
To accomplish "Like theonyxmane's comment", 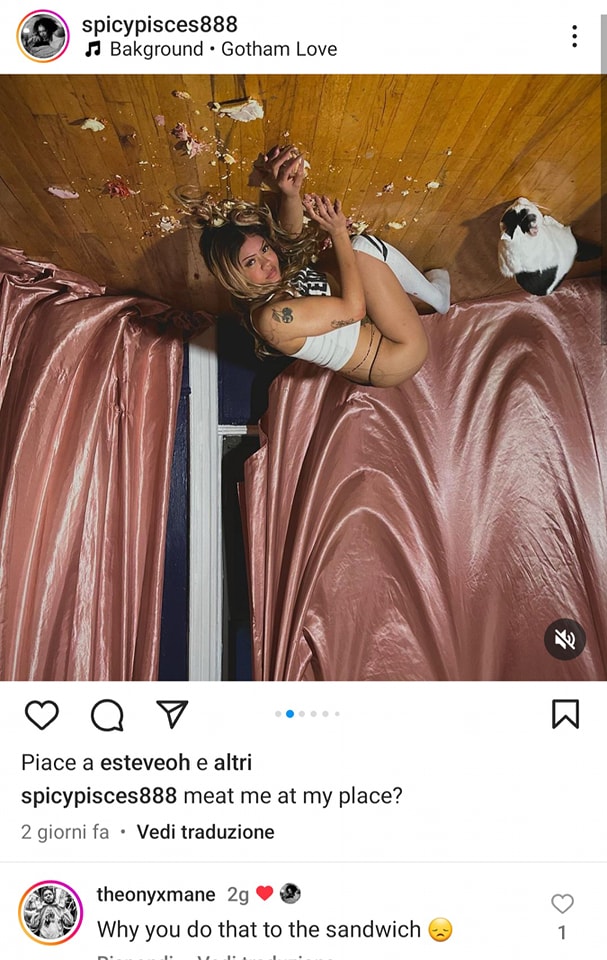I will pos(563,904).
